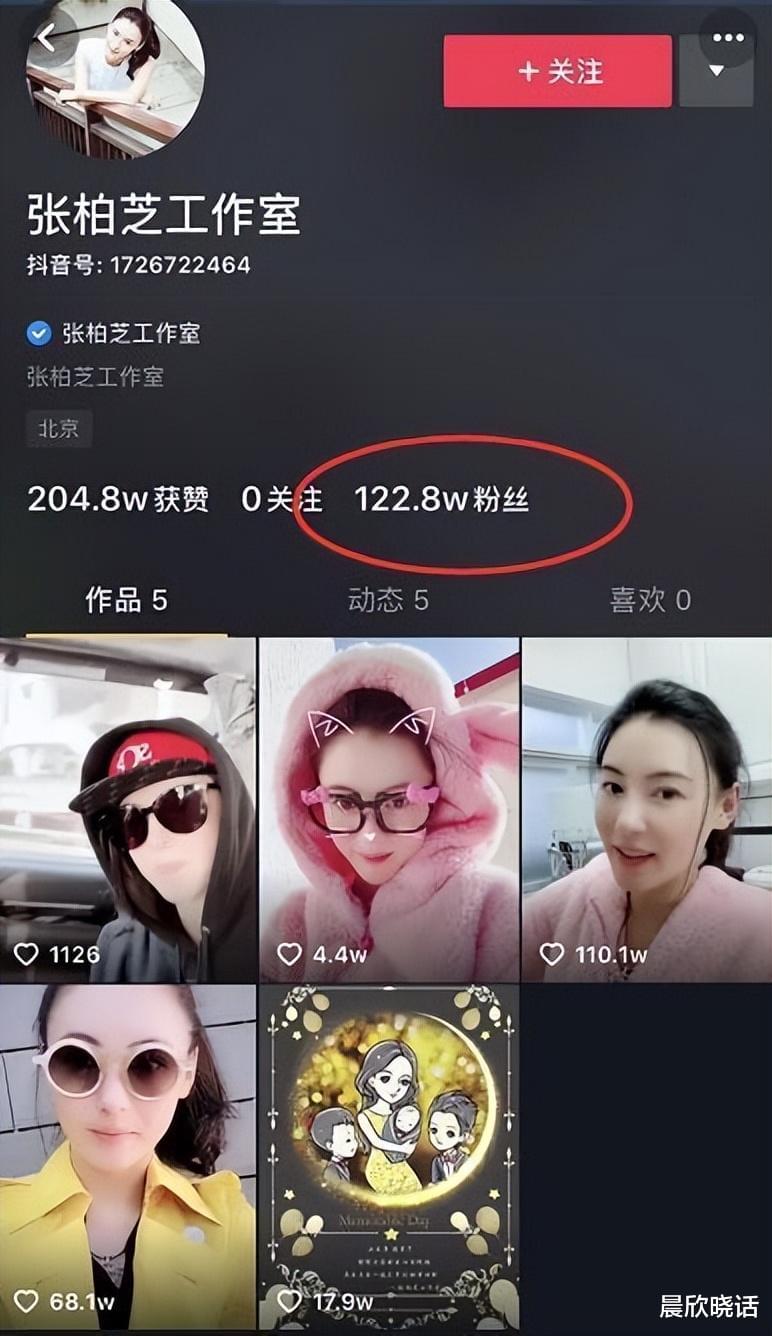Screen dimensions: 772x1336
Task: Open the video with 17.9w likes
Action: [x=389, y=1157]
